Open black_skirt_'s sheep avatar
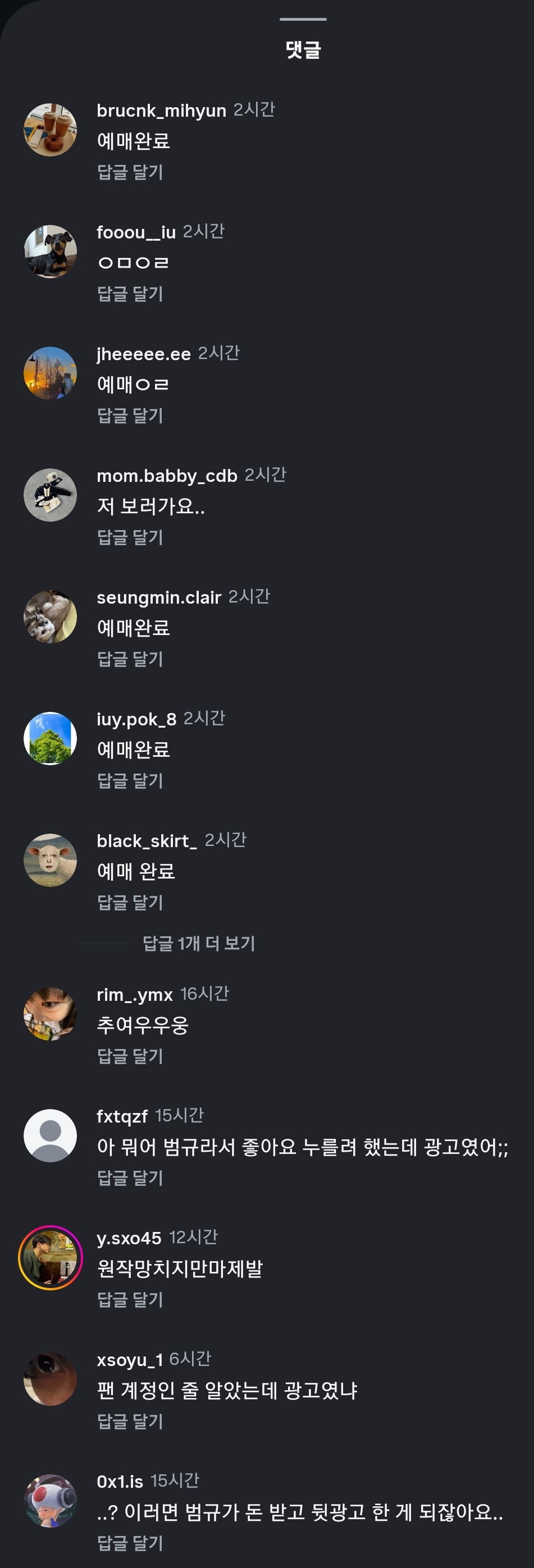This screenshot has width=534, height=1568. tap(51, 859)
